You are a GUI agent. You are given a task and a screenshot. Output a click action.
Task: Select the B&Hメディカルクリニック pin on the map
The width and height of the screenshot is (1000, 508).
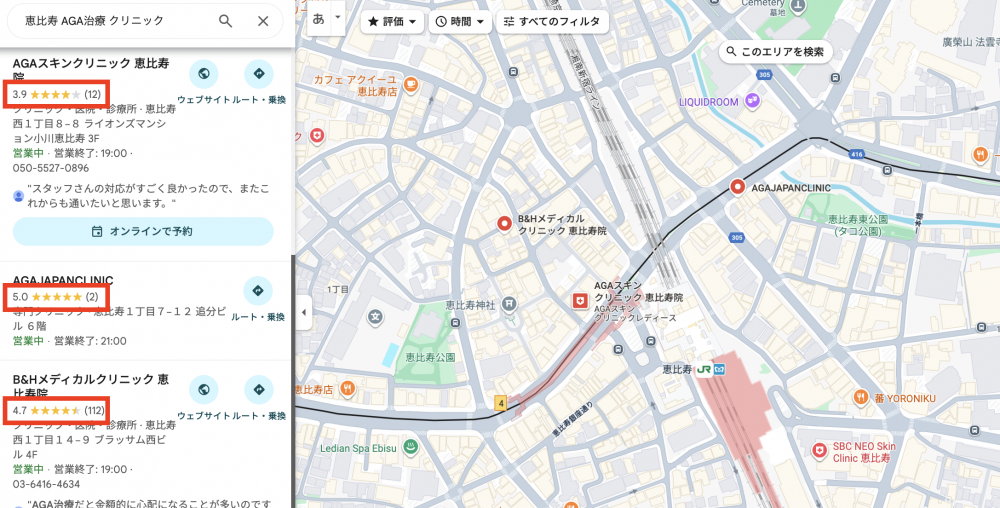pyautogui.click(x=505, y=224)
